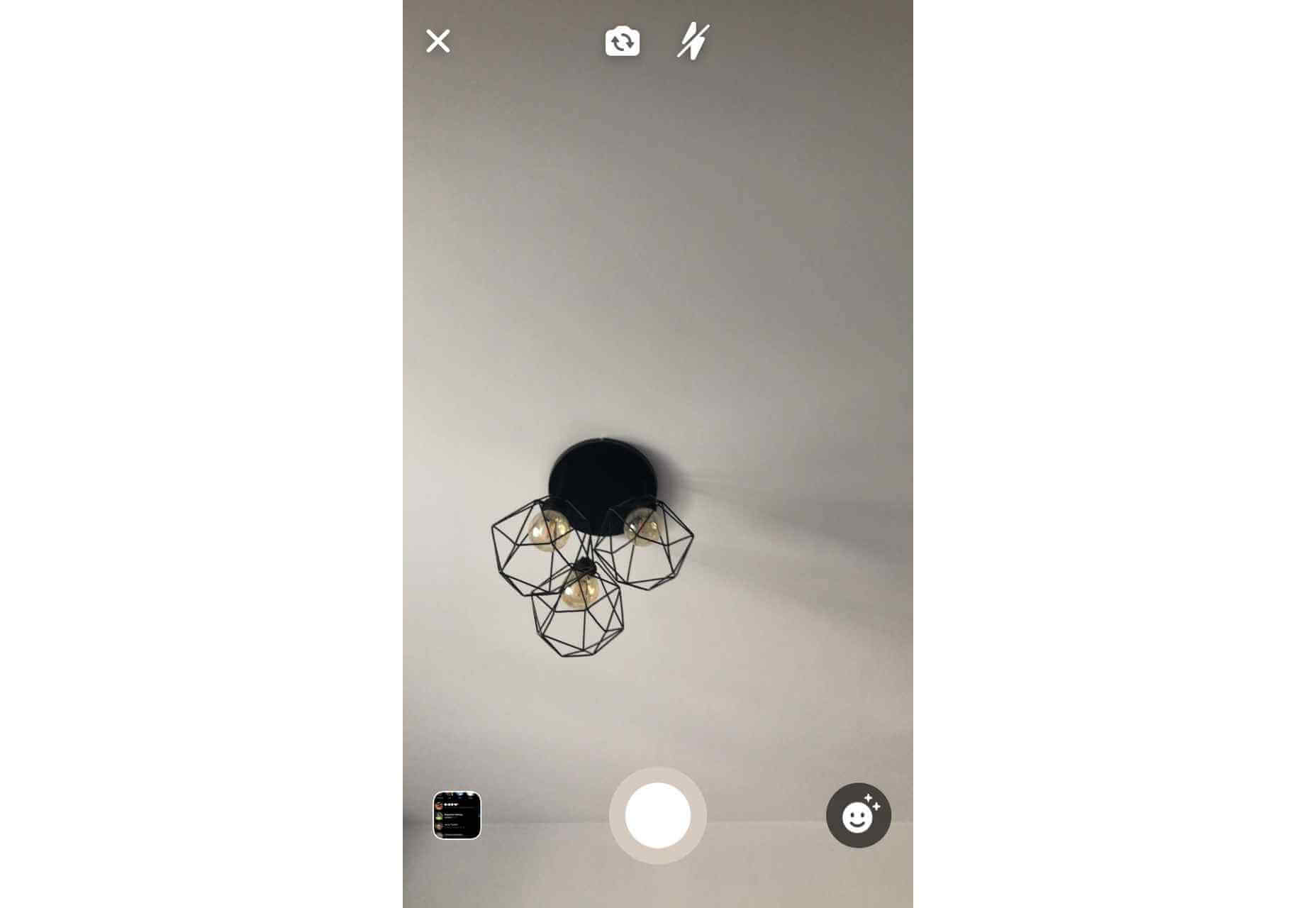Close the camera screen

437,41
